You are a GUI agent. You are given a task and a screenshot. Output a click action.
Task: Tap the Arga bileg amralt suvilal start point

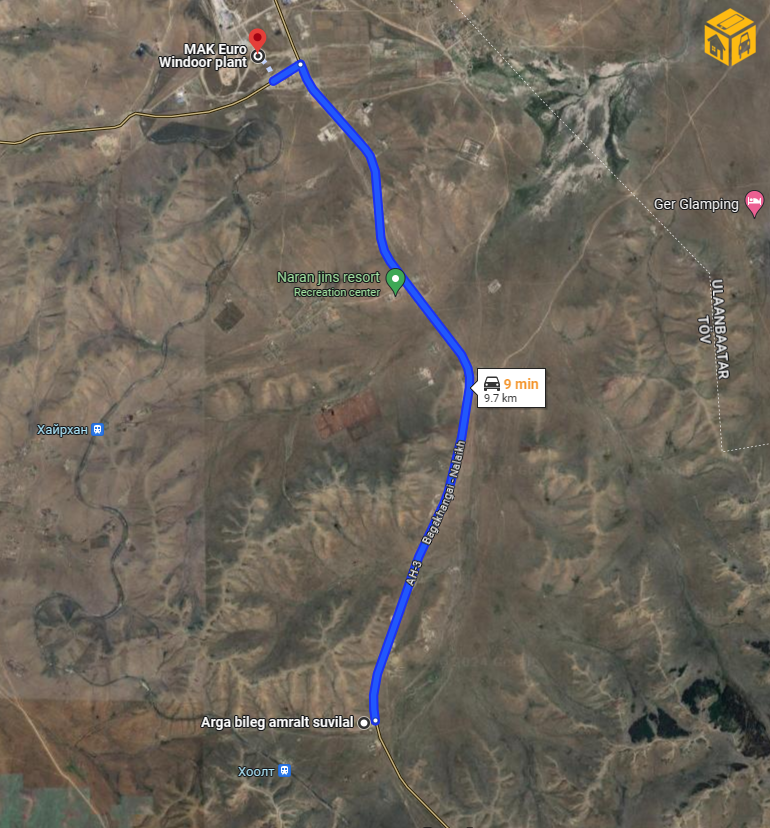(x=363, y=722)
